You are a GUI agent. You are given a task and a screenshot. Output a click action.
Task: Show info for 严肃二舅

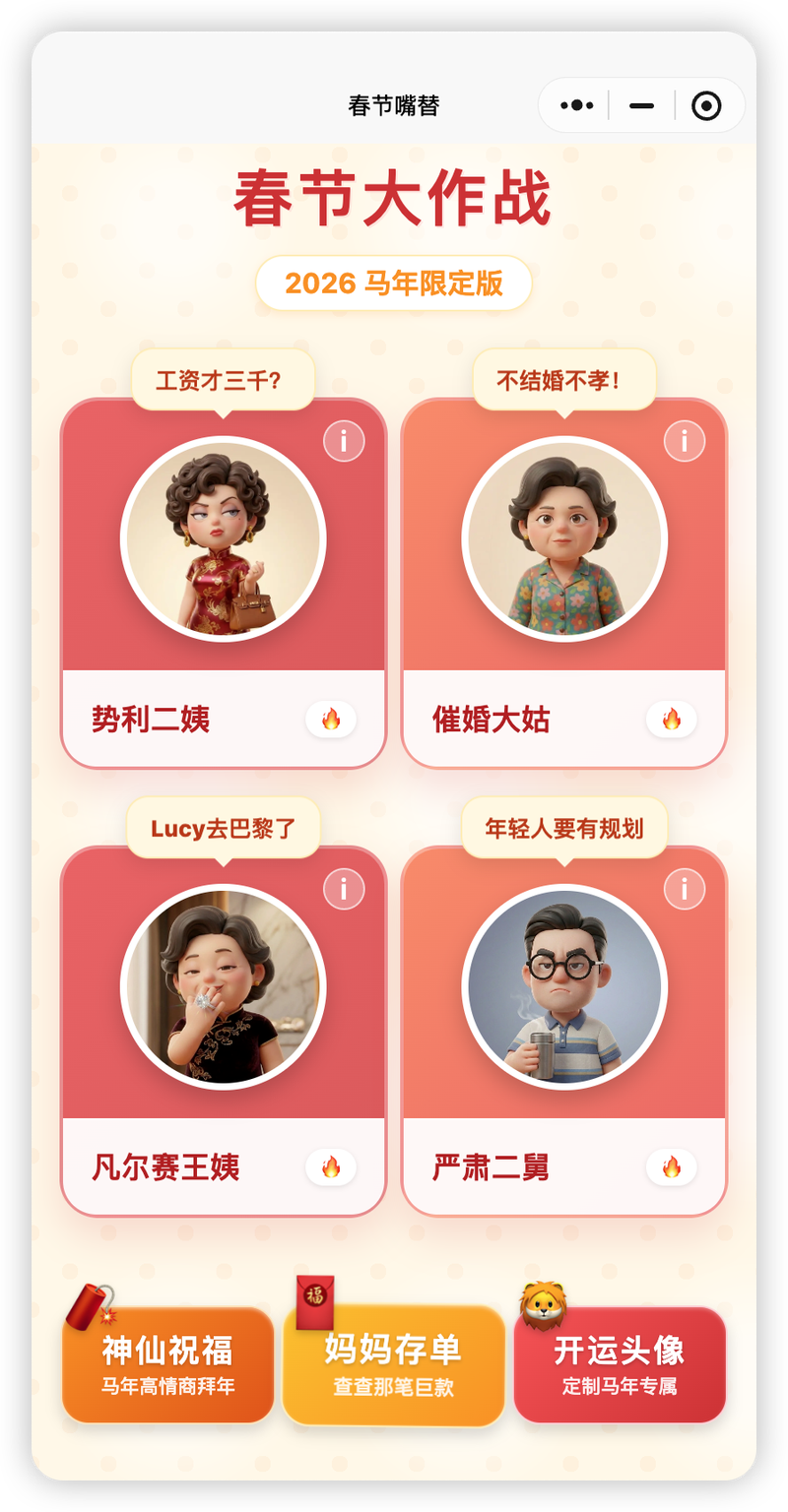click(684, 889)
